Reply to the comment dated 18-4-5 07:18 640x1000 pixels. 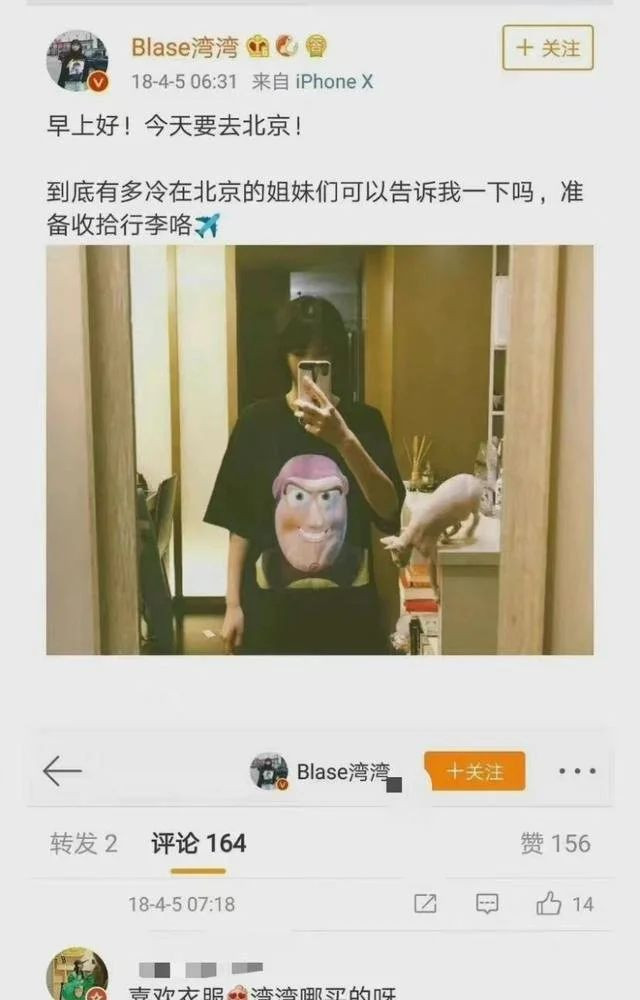pos(487,904)
